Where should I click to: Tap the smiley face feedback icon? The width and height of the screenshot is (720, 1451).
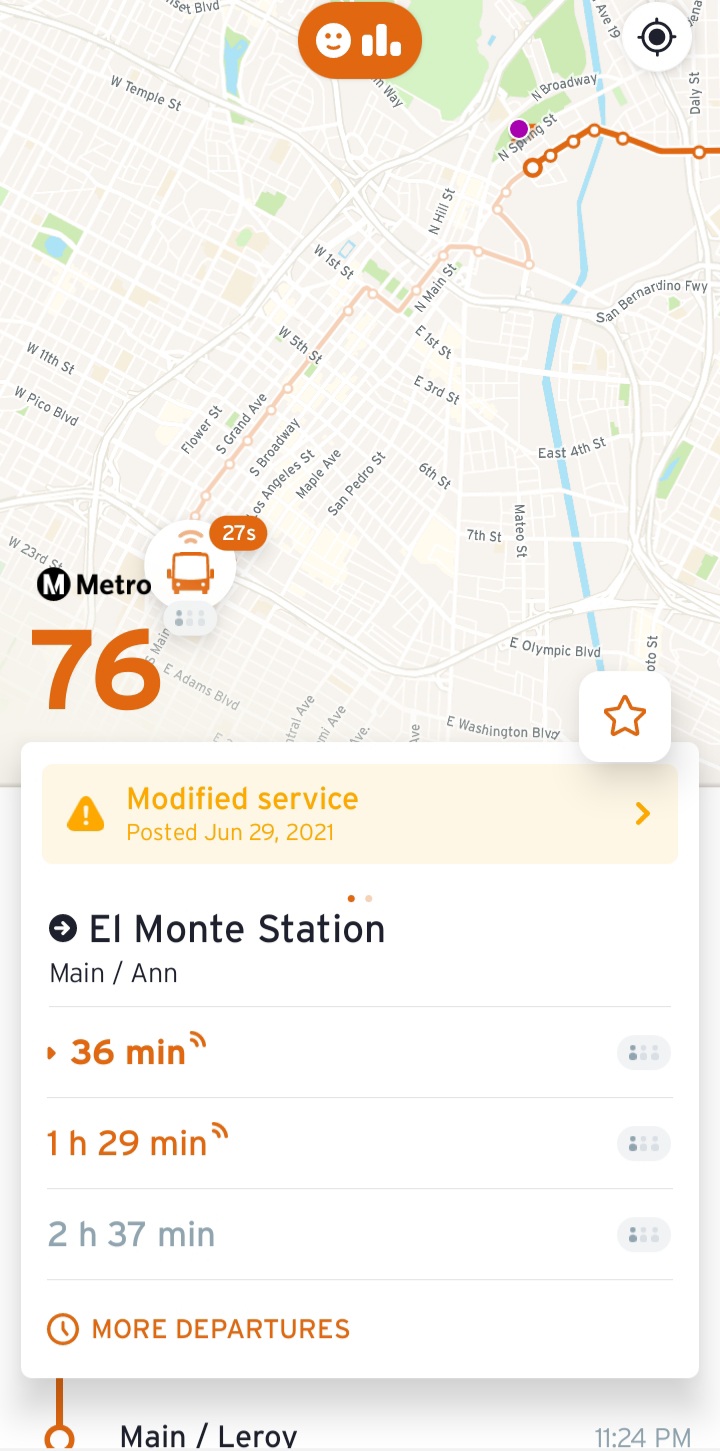(336, 40)
